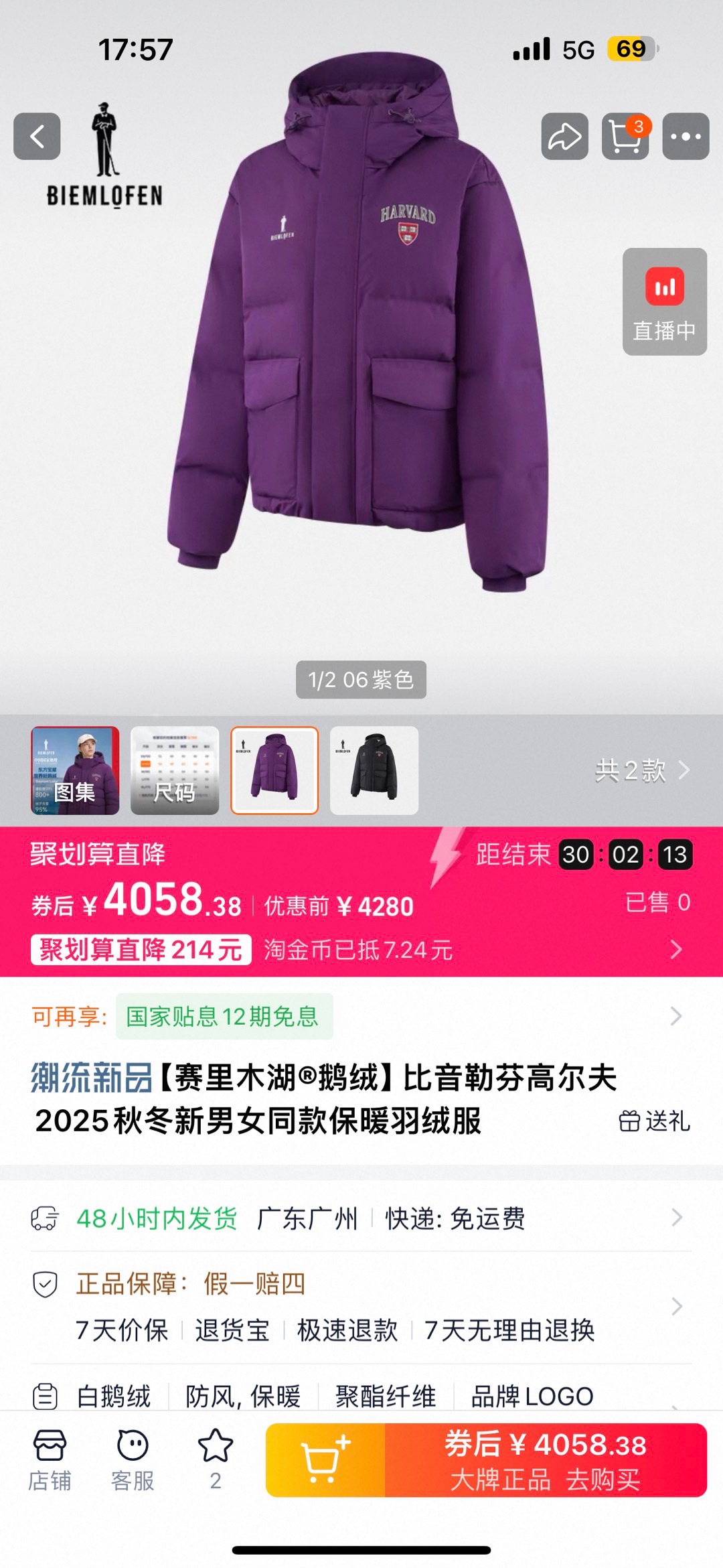Open the 尺码 size chart thumbnail
Screen dimensions: 723x1568
(x=174, y=770)
